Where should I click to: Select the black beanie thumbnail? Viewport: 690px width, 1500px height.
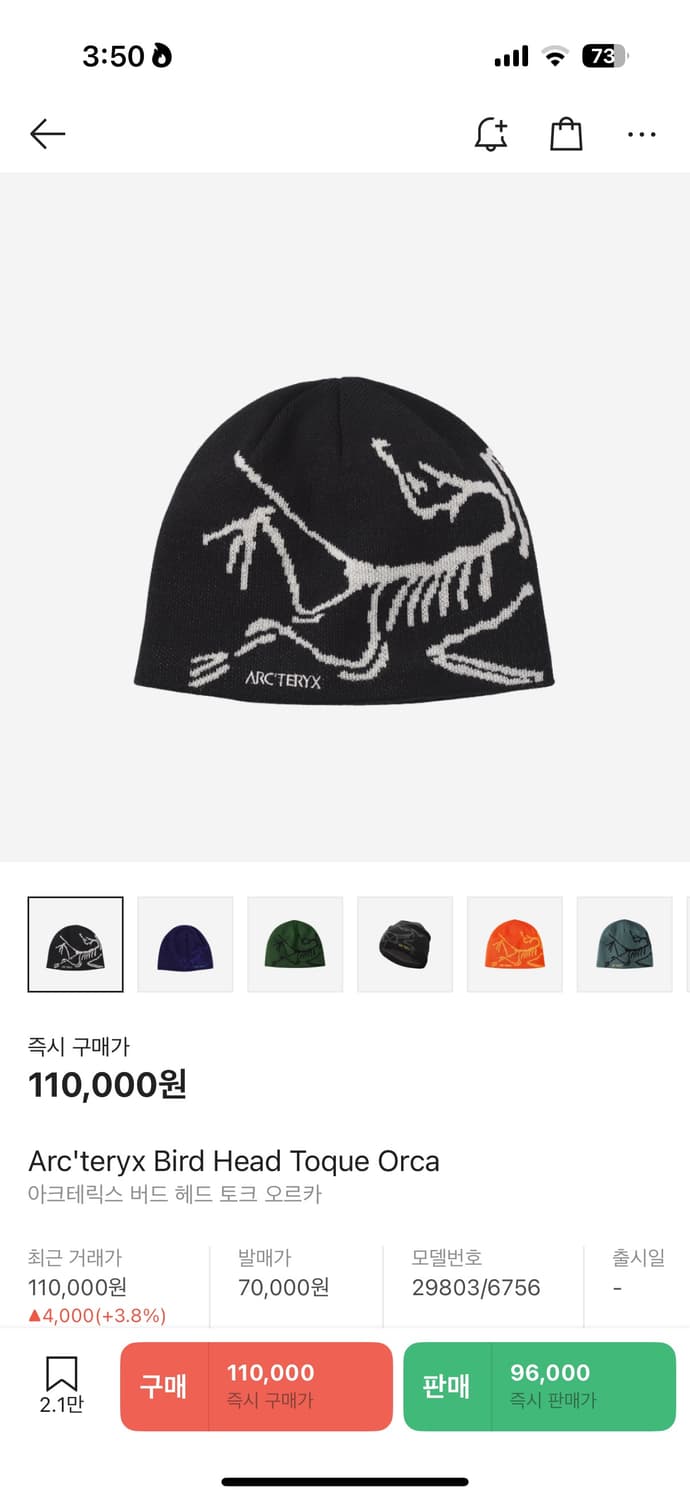(x=76, y=944)
